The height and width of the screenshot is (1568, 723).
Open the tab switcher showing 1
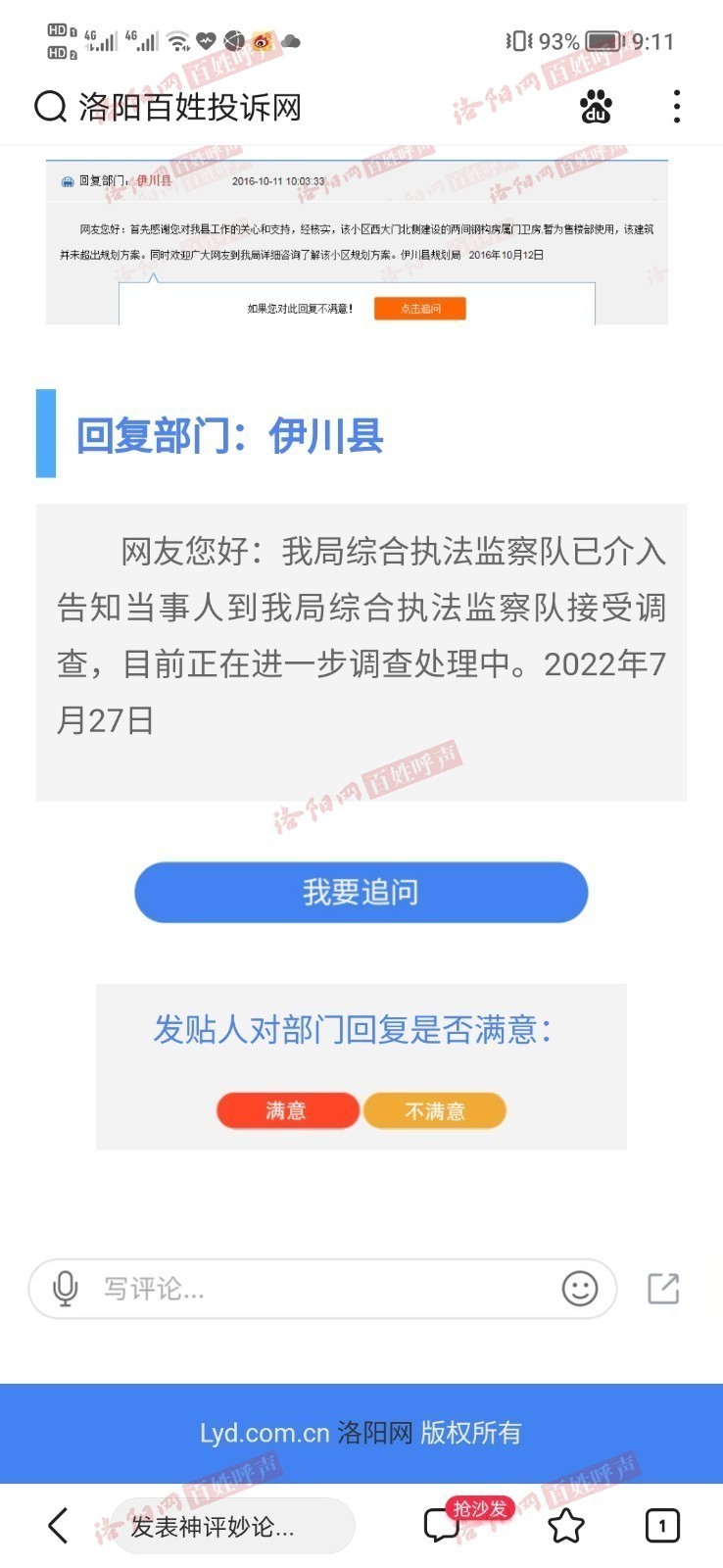tap(662, 1526)
